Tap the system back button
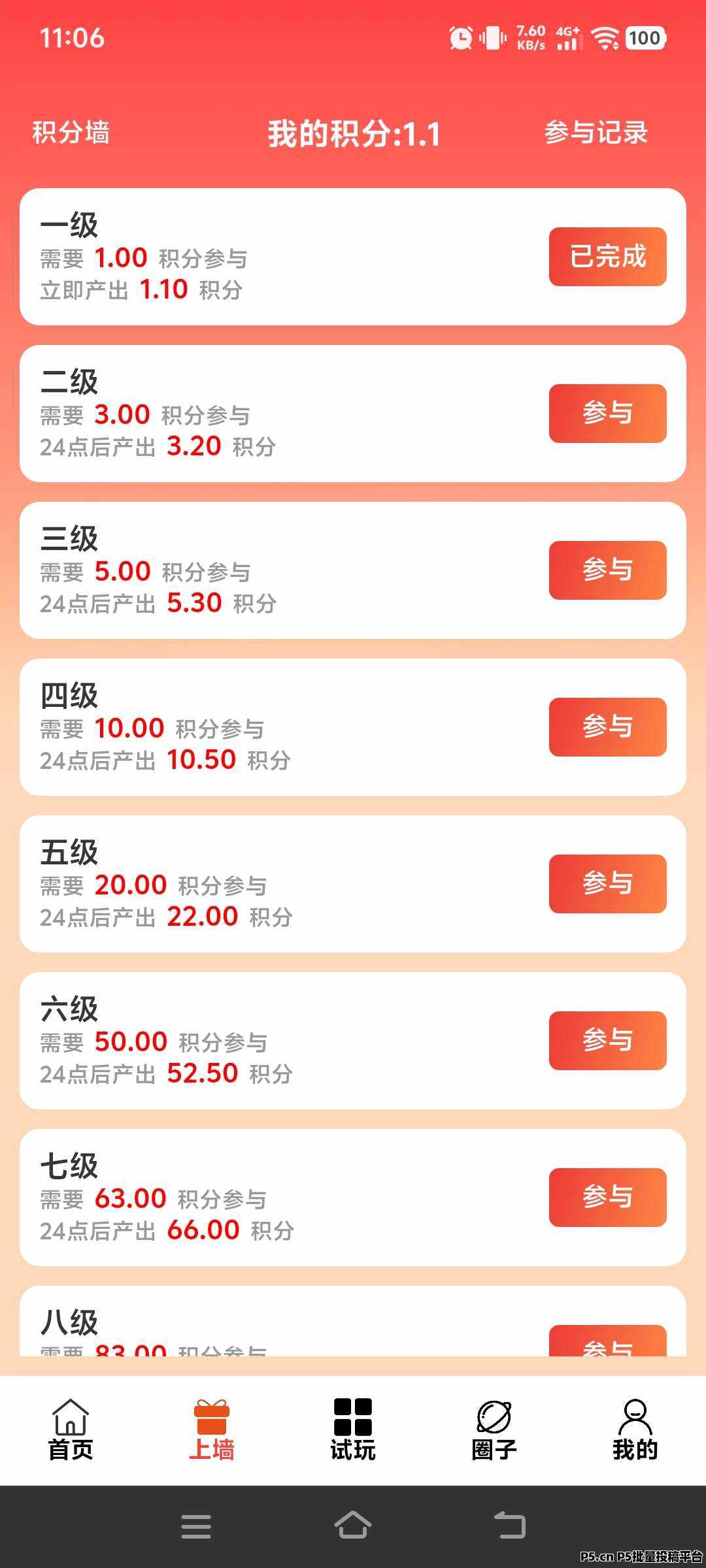This screenshot has height=1568, width=706. click(510, 1526)
